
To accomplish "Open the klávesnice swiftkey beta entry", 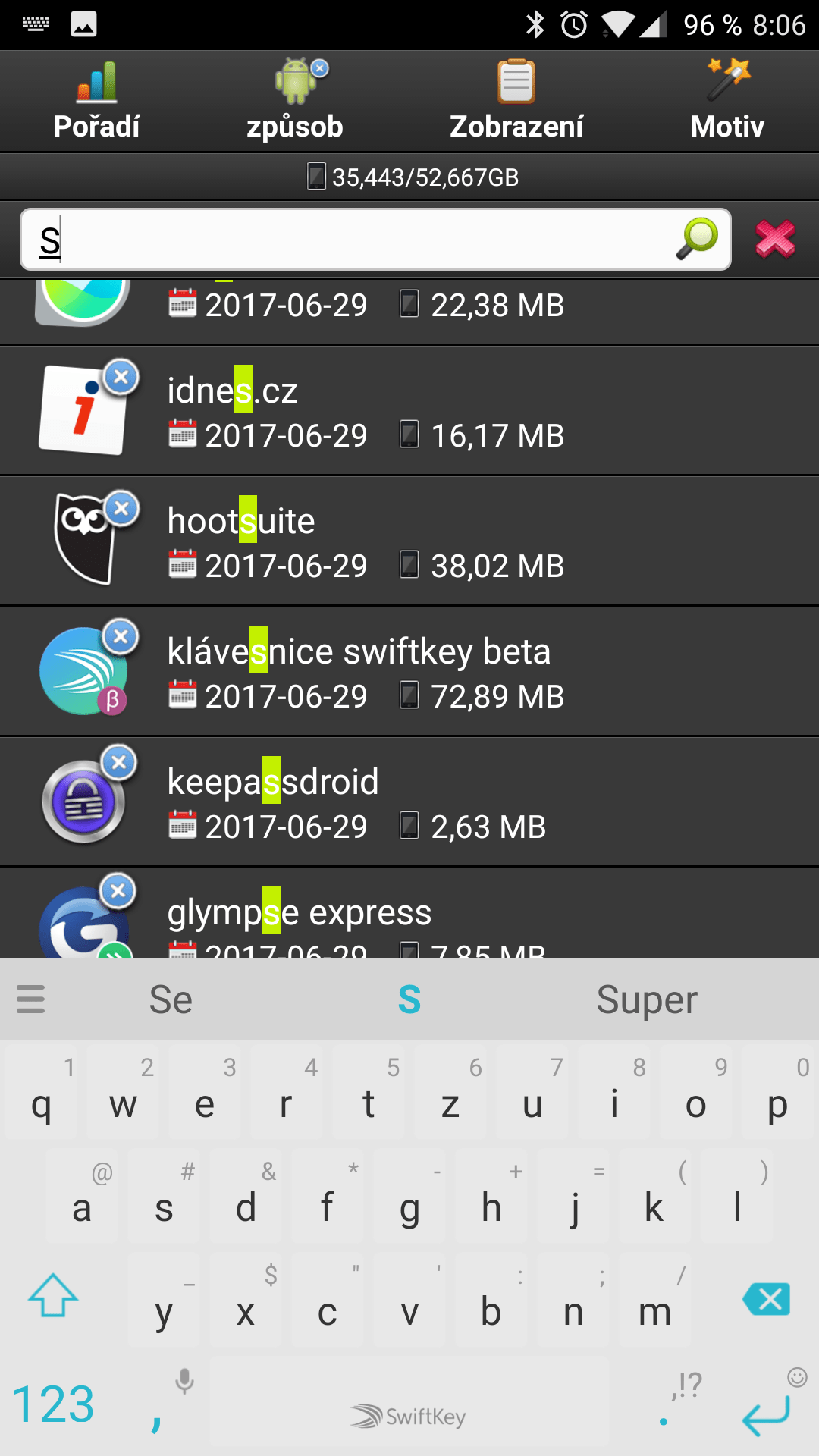I will 409,672.
